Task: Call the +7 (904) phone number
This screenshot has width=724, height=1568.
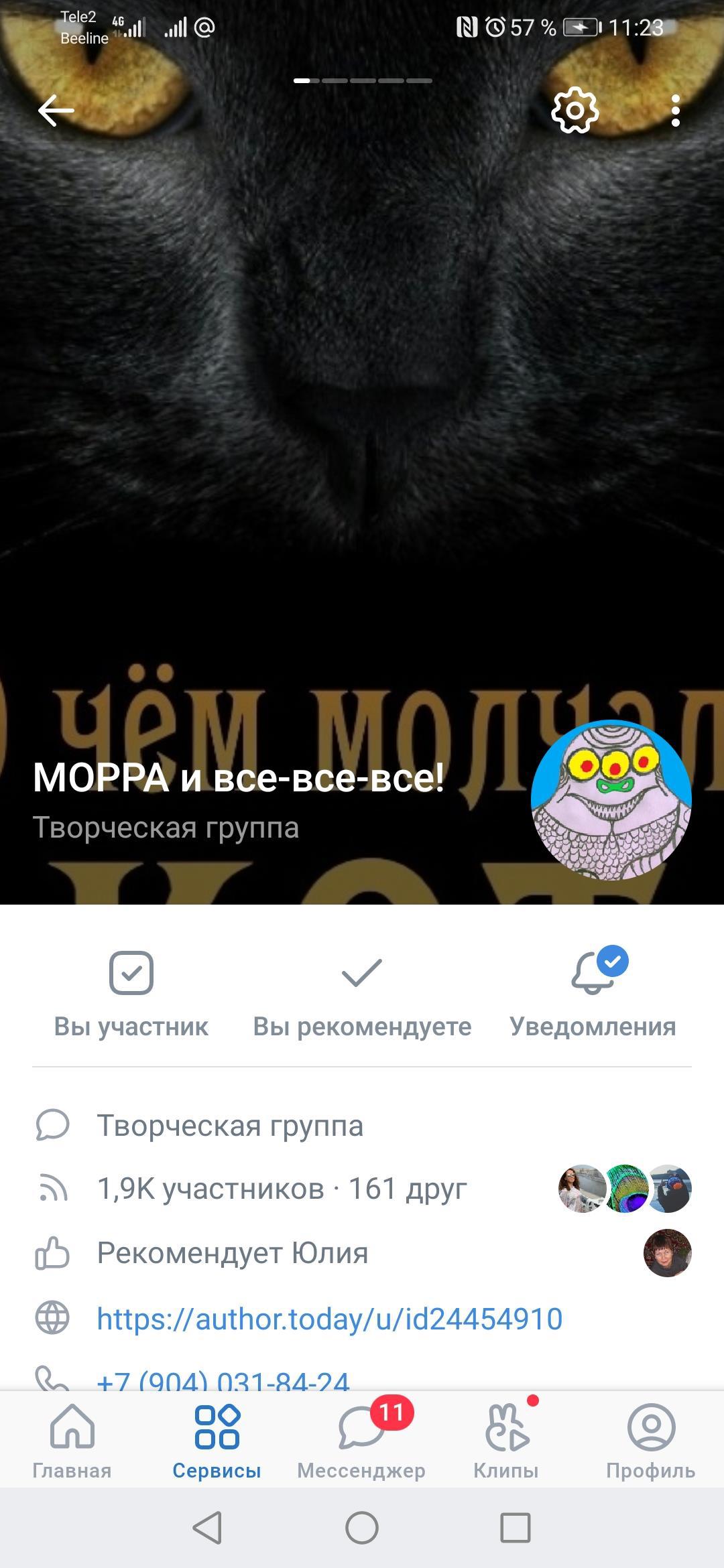Action: (223, 1378)
